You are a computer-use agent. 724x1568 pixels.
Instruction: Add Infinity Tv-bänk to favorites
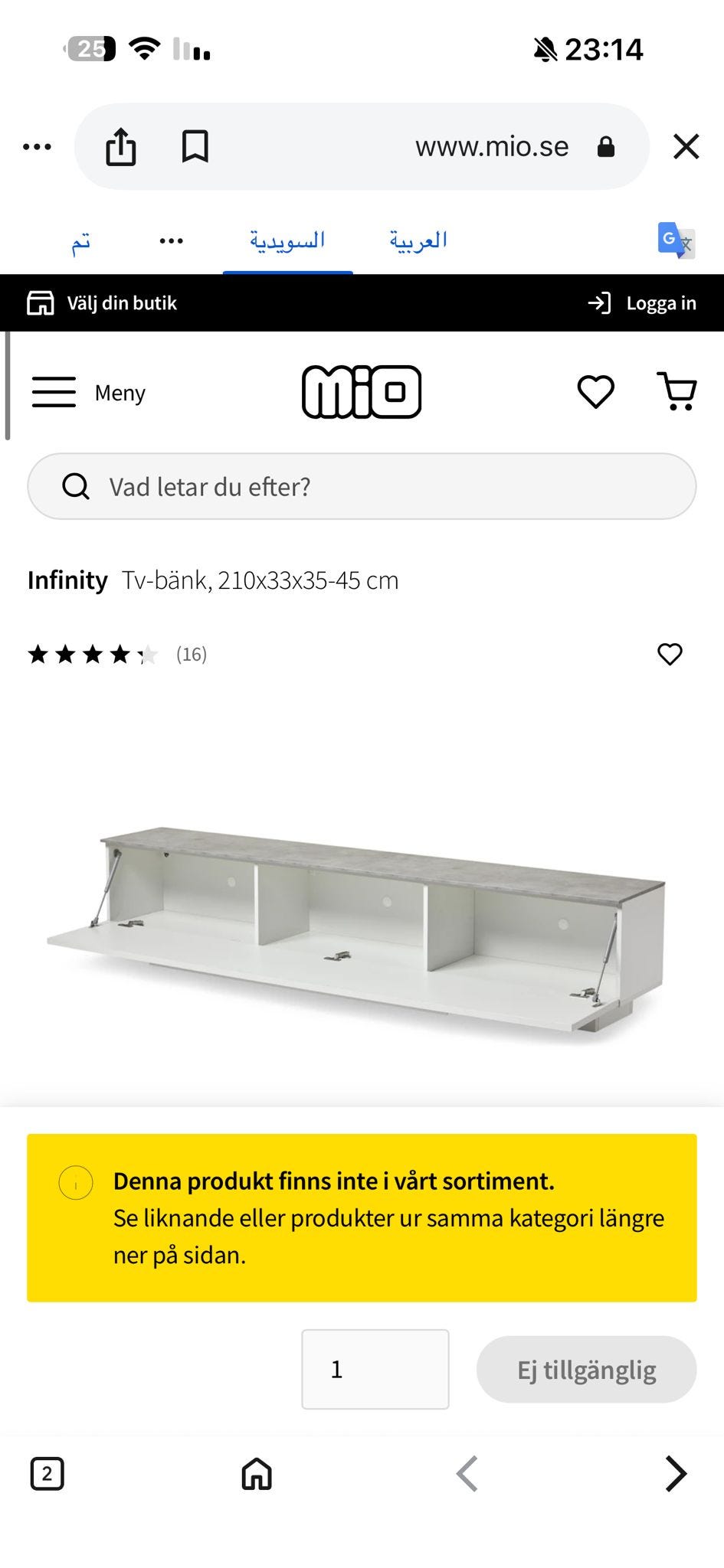tap(670, 654)
